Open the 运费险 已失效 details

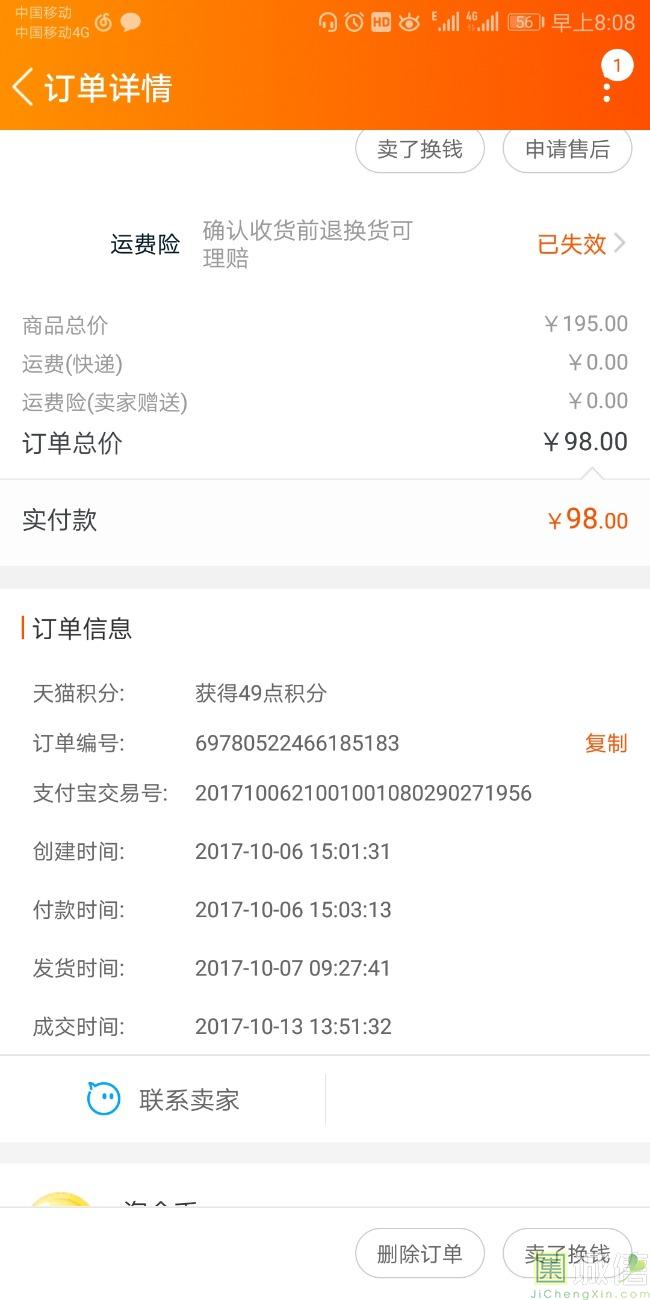[581, 244]
